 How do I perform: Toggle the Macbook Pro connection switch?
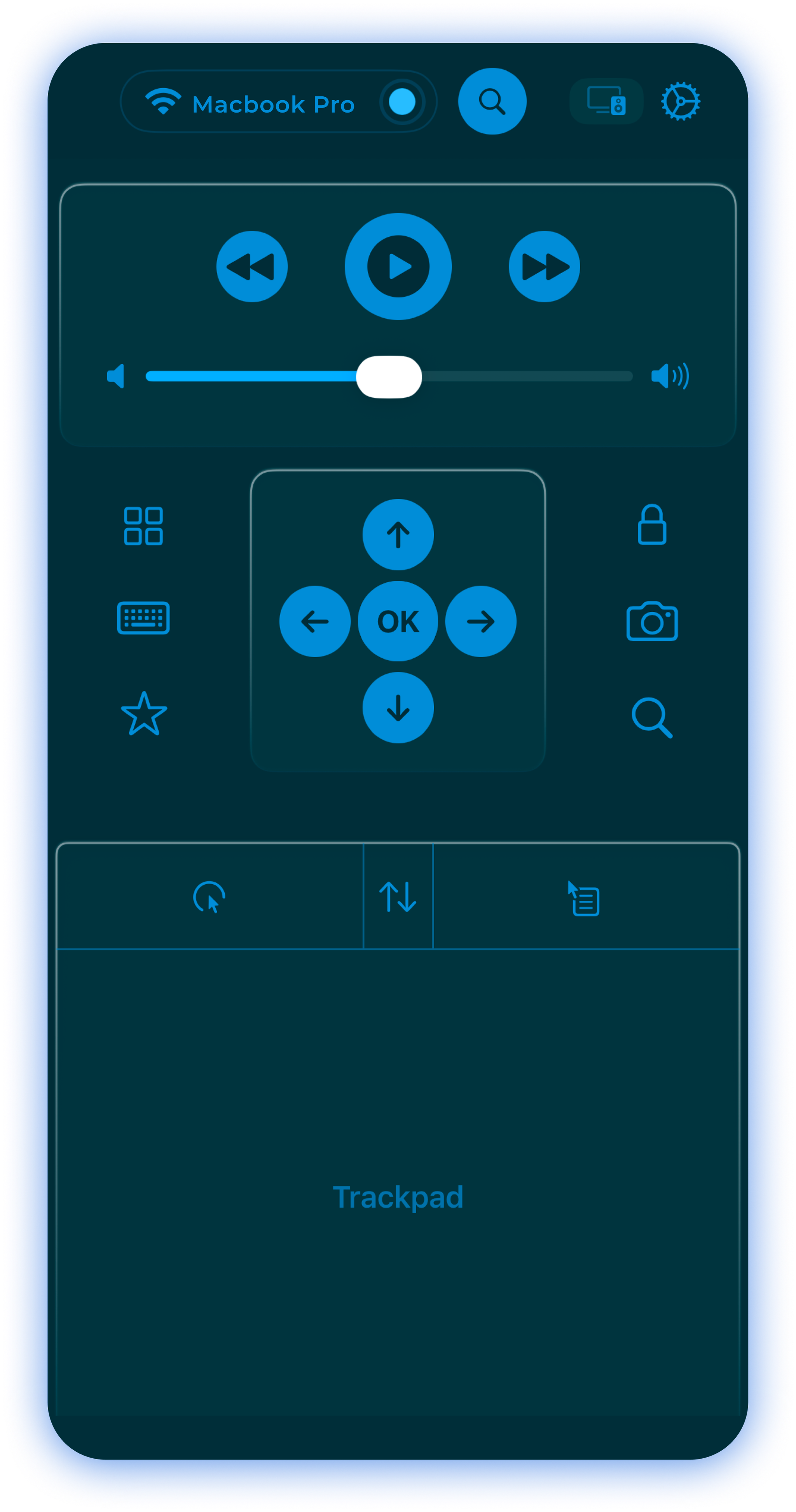[x=402, y=102]
